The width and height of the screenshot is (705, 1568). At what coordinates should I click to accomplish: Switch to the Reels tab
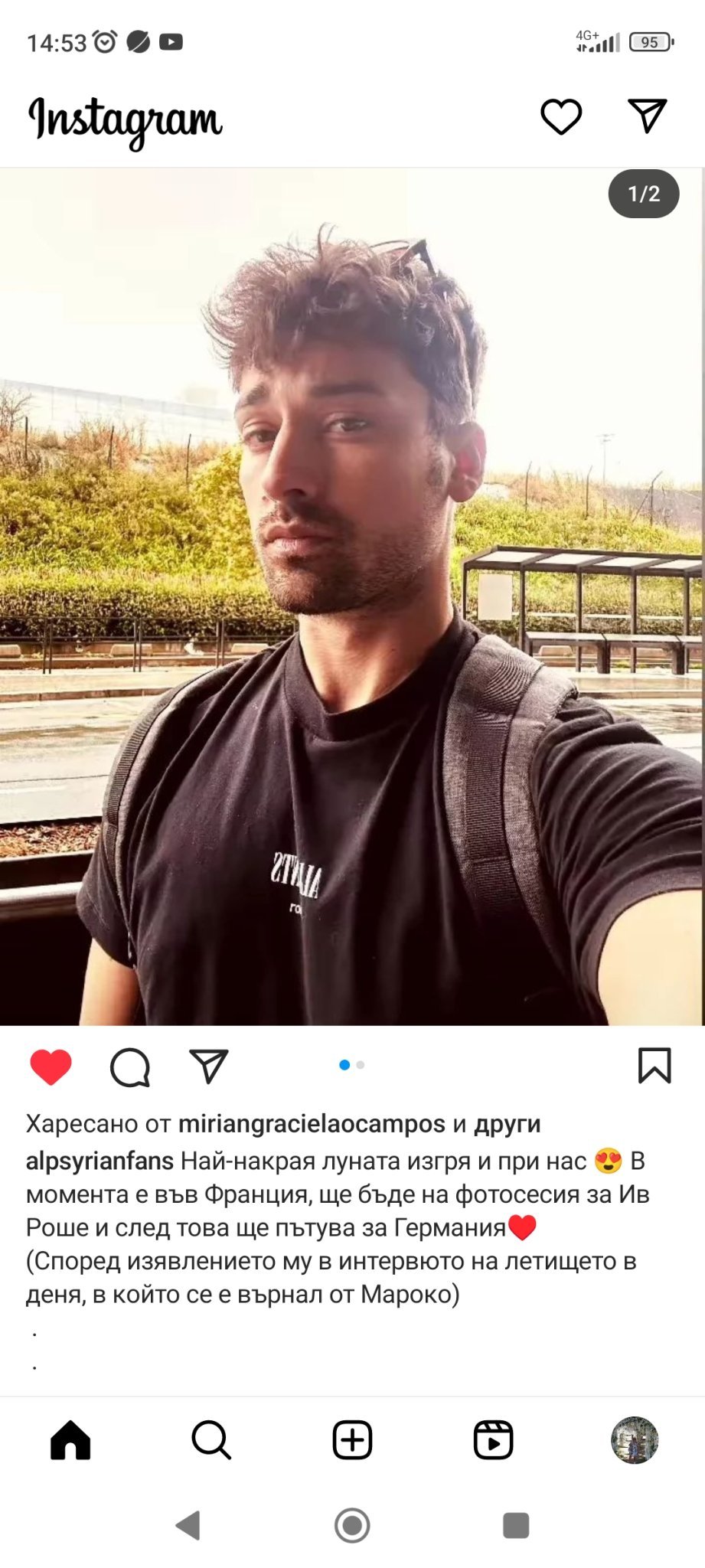[493, 1440]
